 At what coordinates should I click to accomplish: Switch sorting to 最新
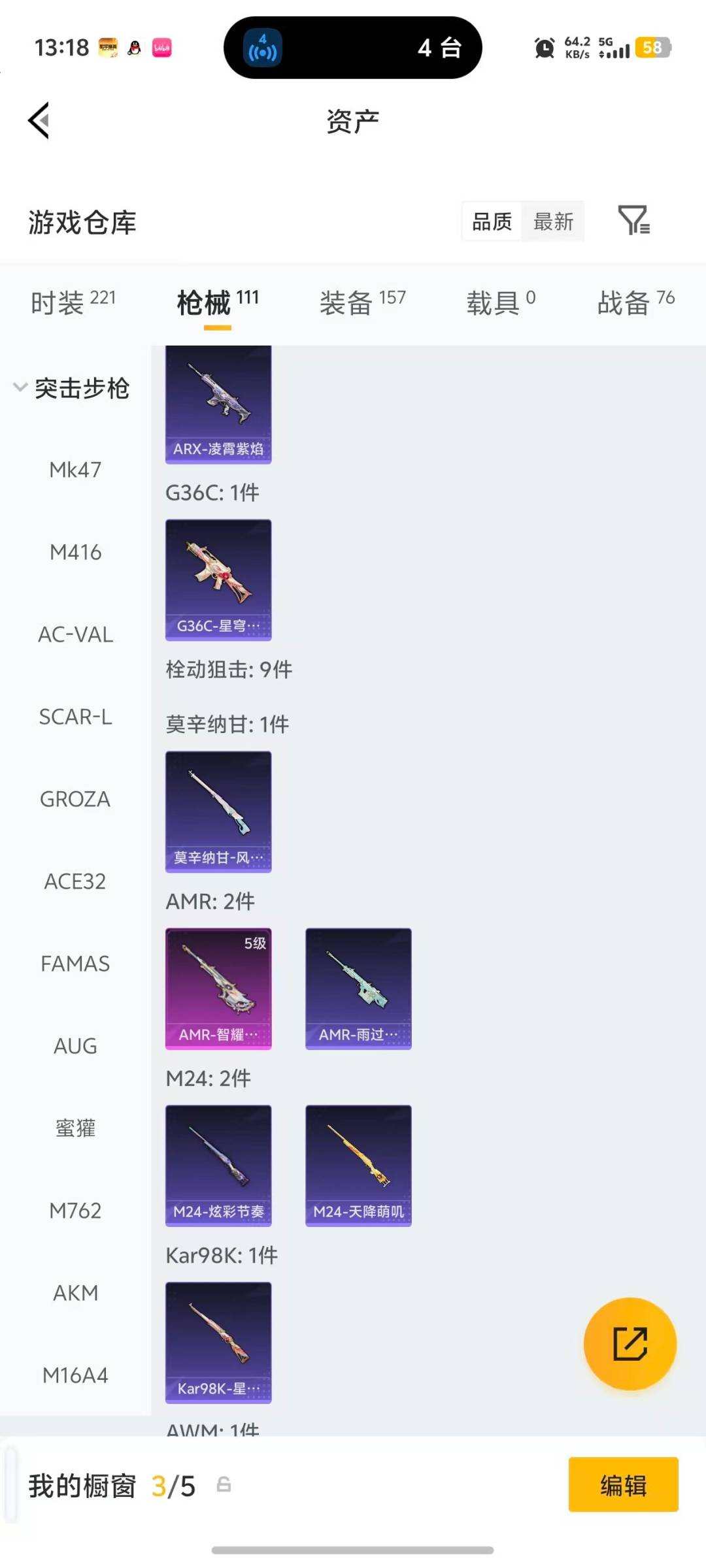pyautogui.click(x=553, y=222)
